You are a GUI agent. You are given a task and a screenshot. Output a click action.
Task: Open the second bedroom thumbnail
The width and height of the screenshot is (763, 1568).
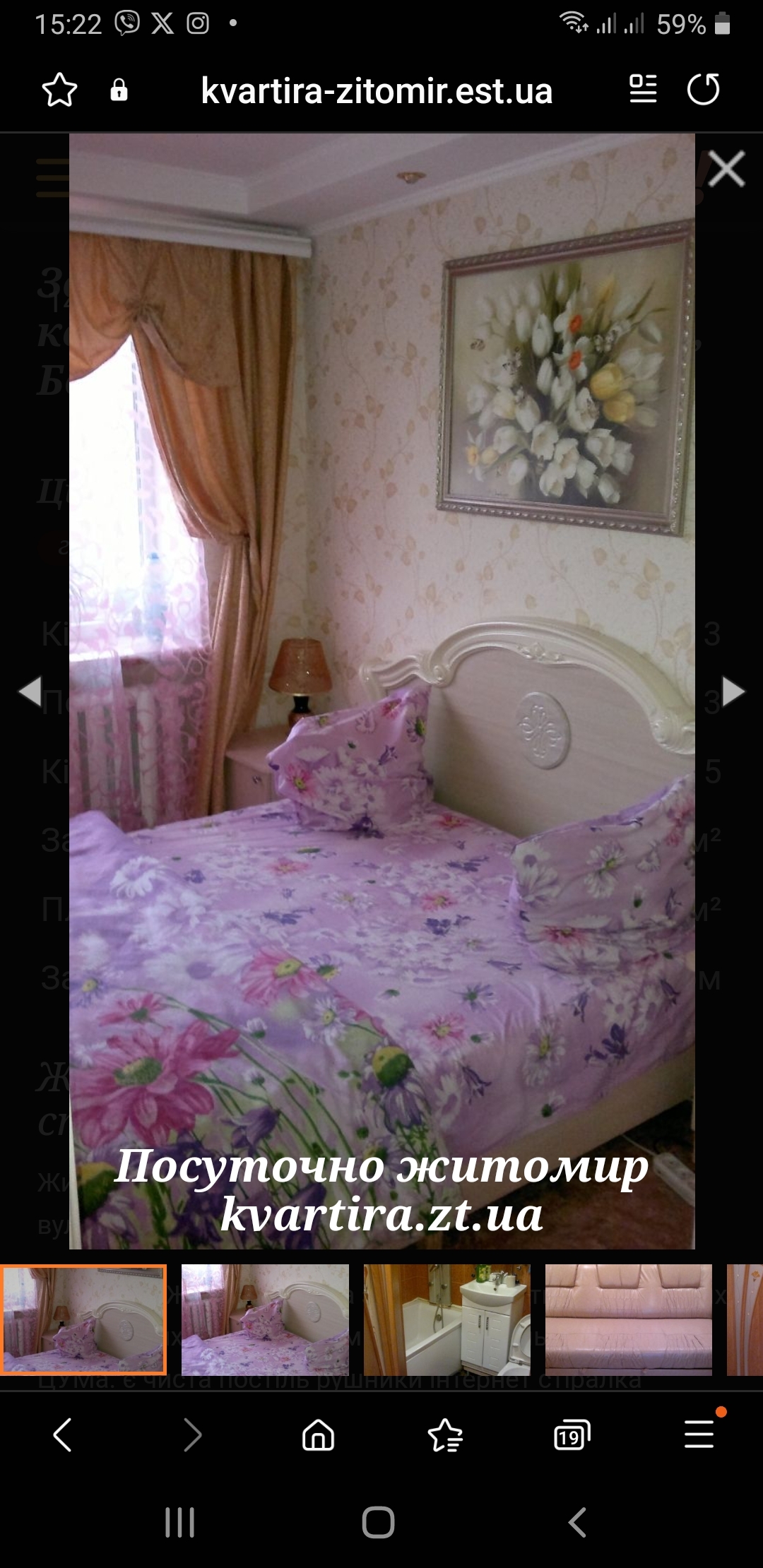click(265, 1319)
